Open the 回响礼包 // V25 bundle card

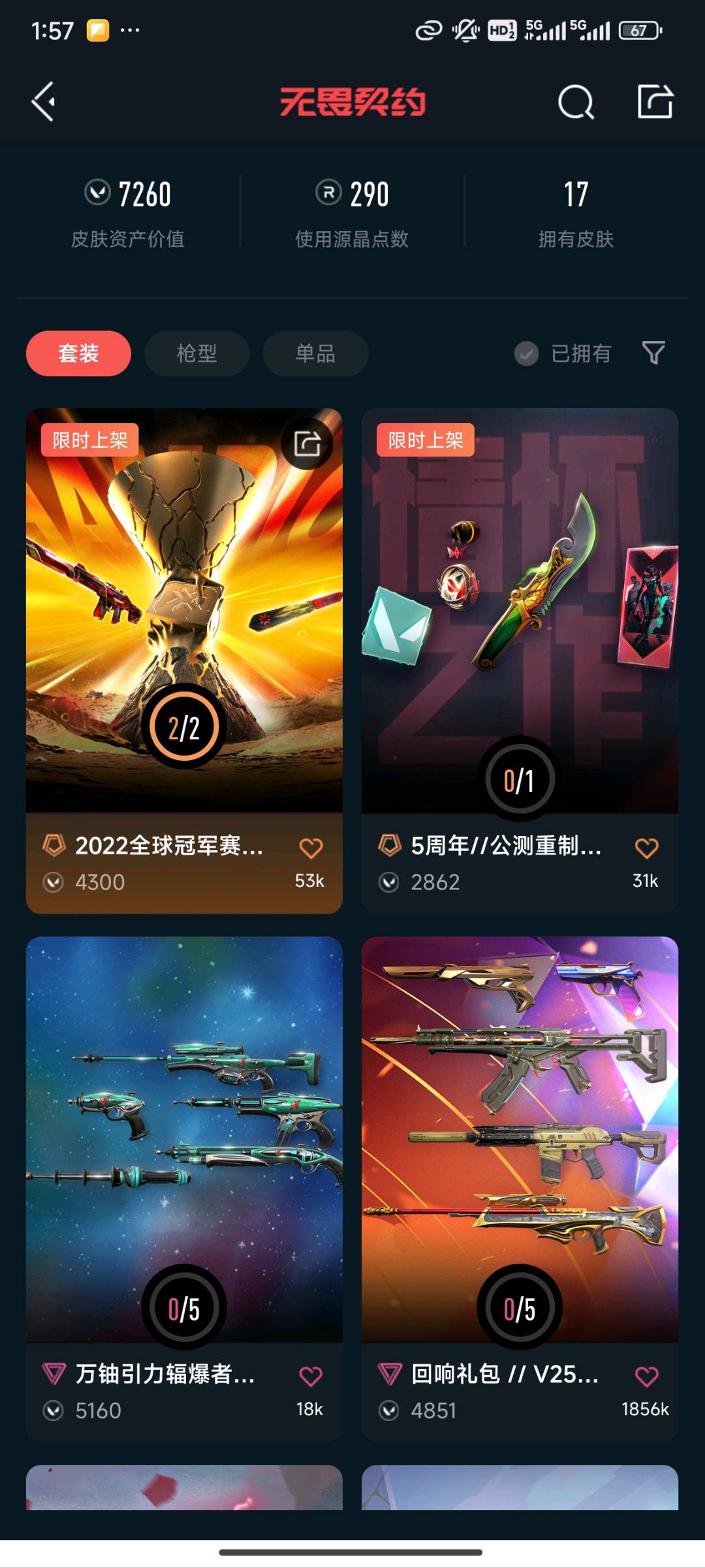[520, 1189]
